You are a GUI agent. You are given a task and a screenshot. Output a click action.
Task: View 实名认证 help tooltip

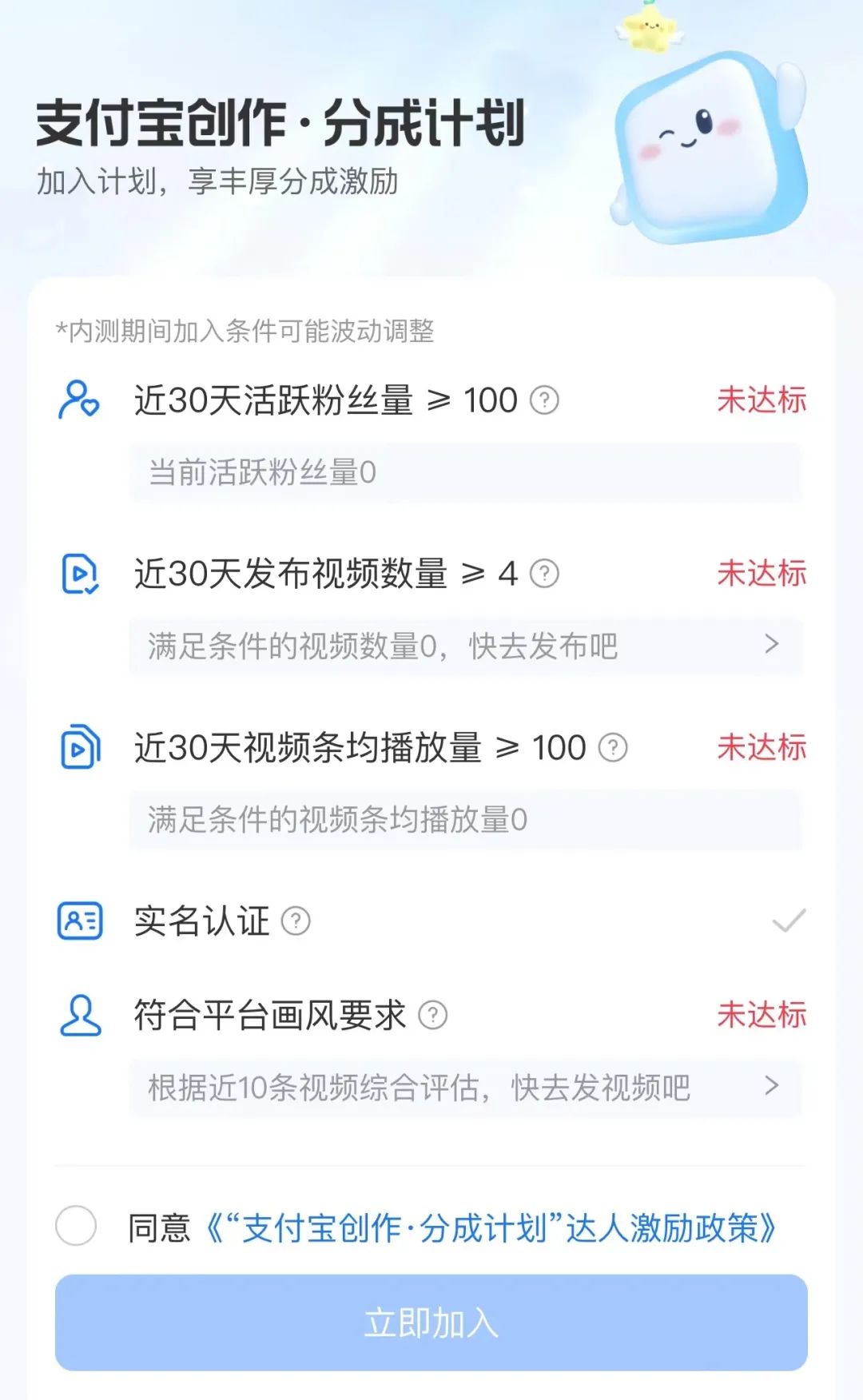[296, 921]
